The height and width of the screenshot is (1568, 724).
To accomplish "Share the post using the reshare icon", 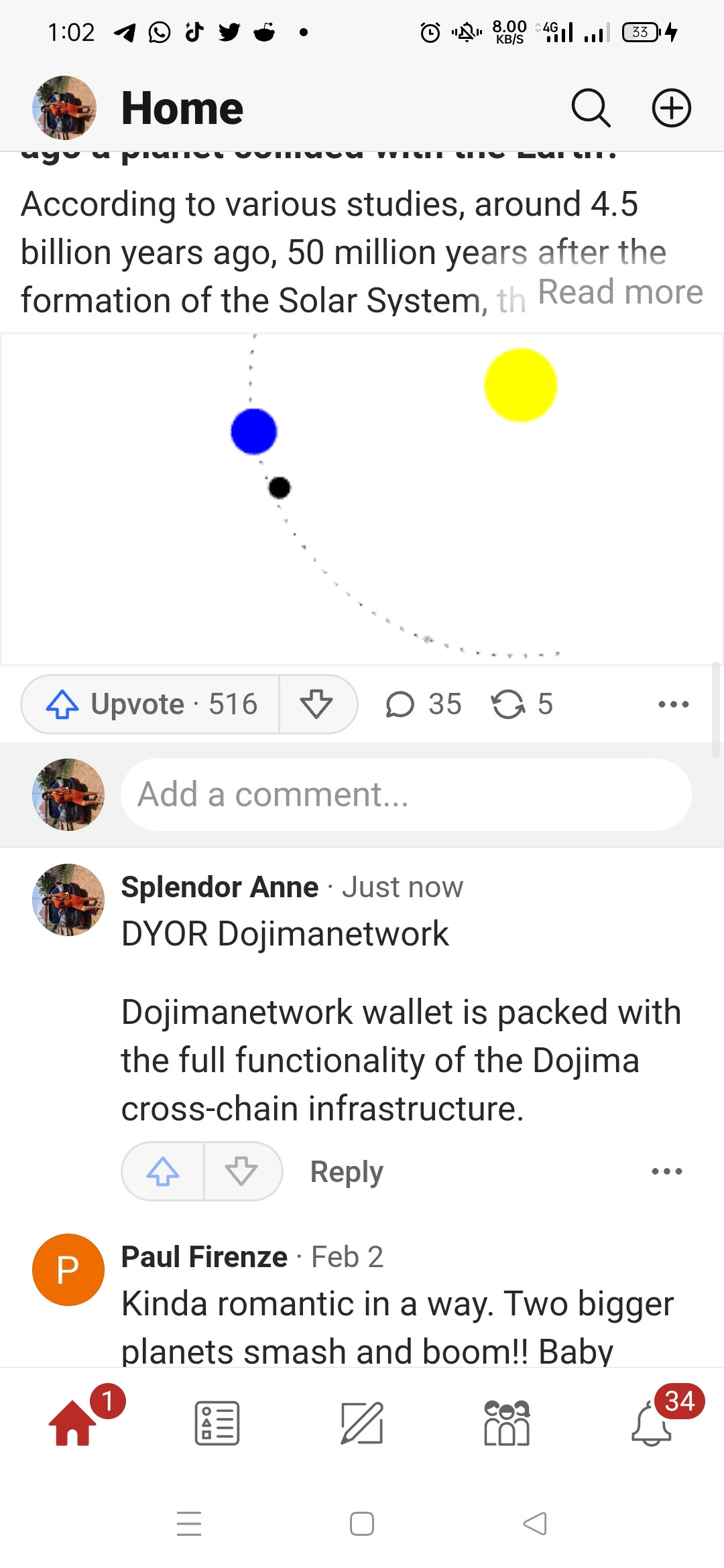I will point(522,704).
